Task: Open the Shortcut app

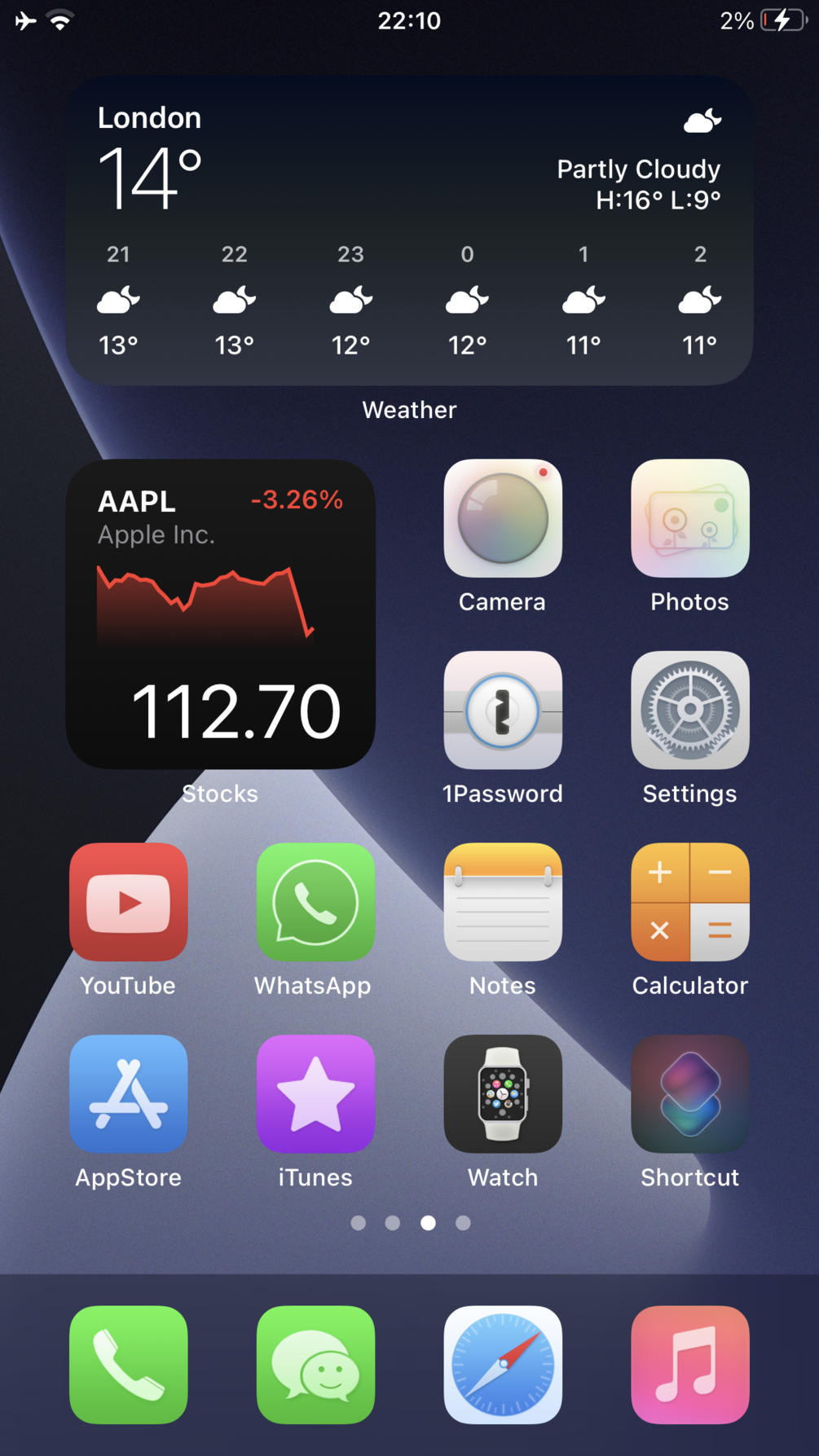Action: click(689, 1093)
